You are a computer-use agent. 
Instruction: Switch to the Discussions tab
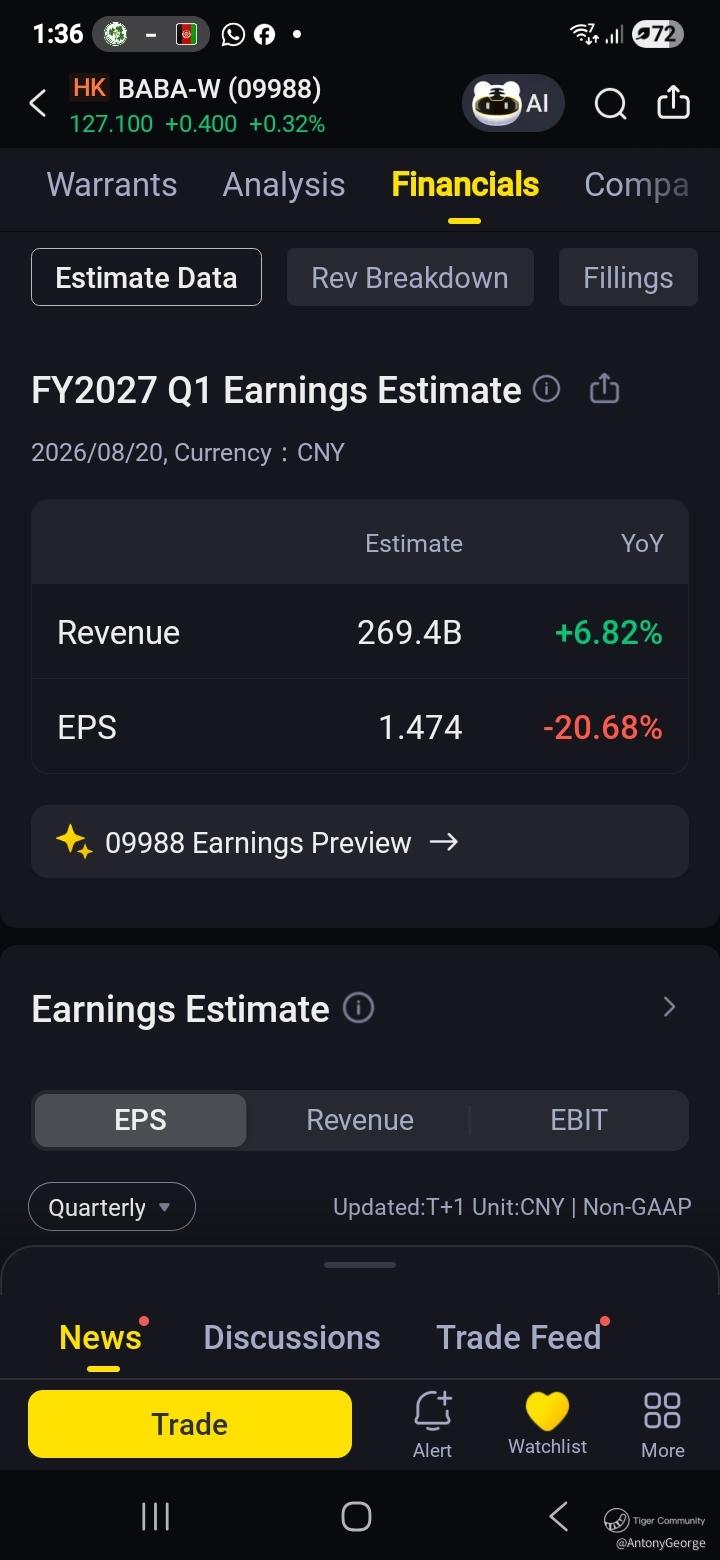coord(292,1338)
